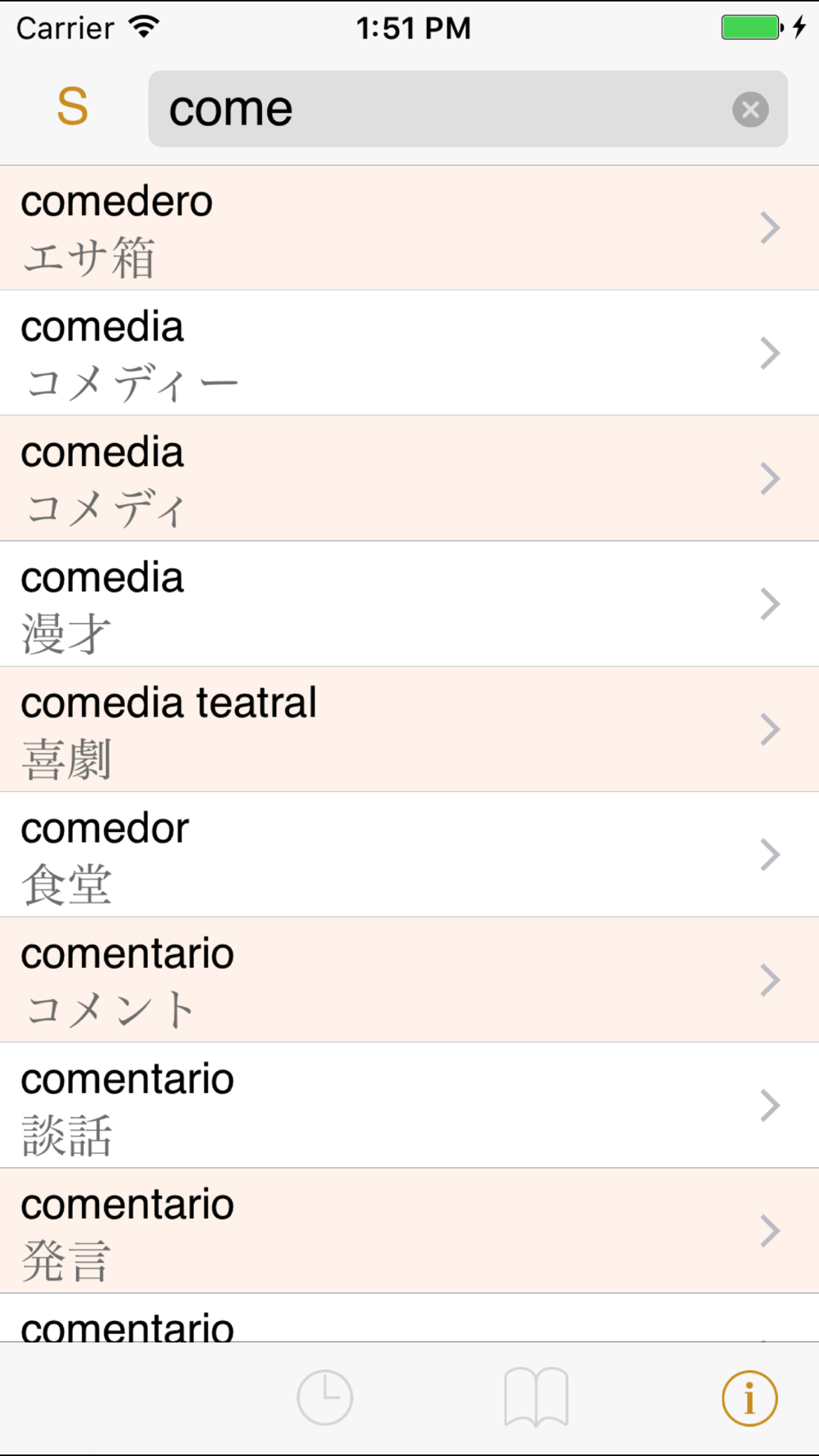
Task: Open the comedero エサ箱 entry
Action: click(x=409, y=228)
